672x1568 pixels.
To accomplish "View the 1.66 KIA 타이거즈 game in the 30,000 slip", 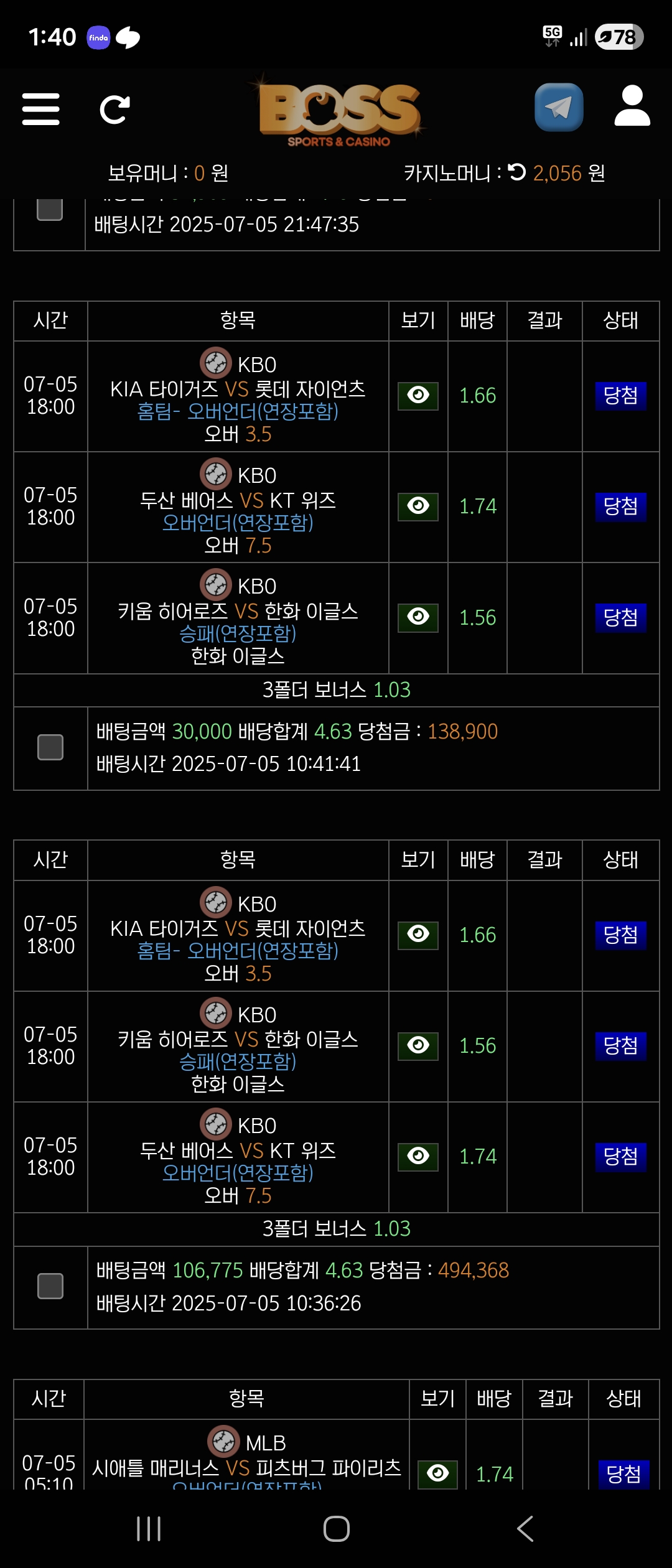I will click(418, 396).
